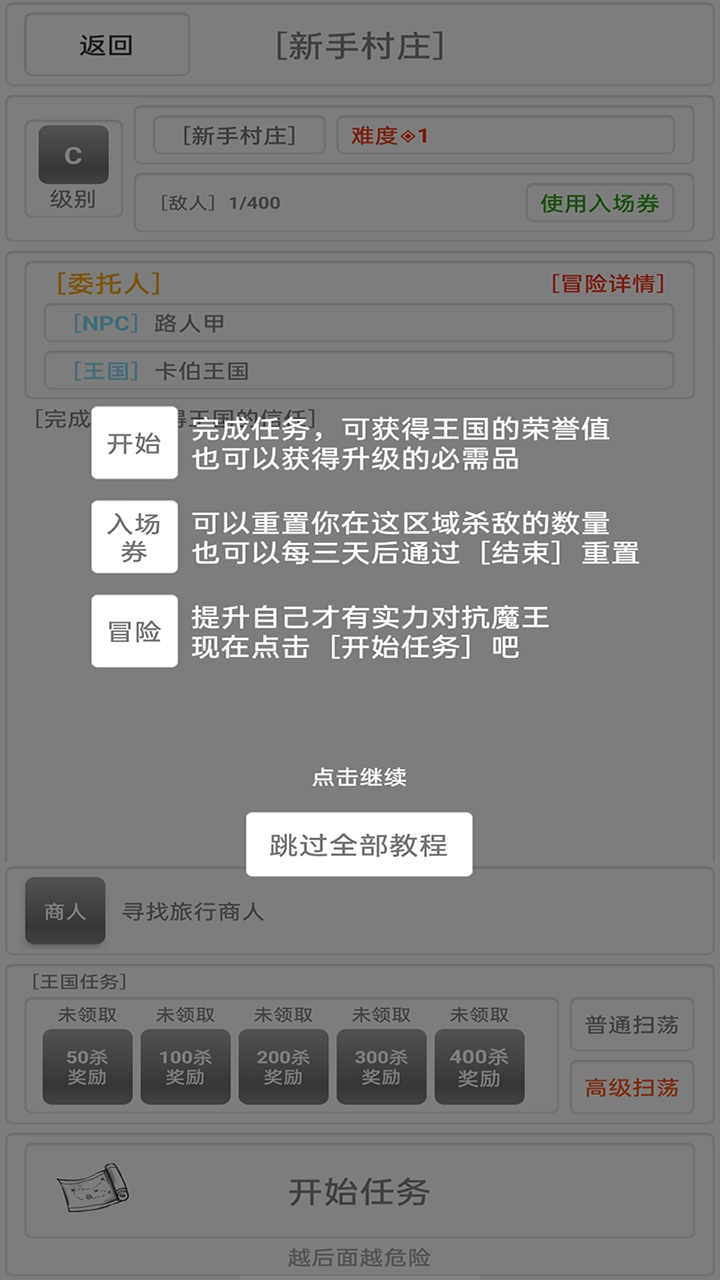720x1280 pixels.
Task: Select the 商人 merchant icon
Action: [x=64, y=911]
